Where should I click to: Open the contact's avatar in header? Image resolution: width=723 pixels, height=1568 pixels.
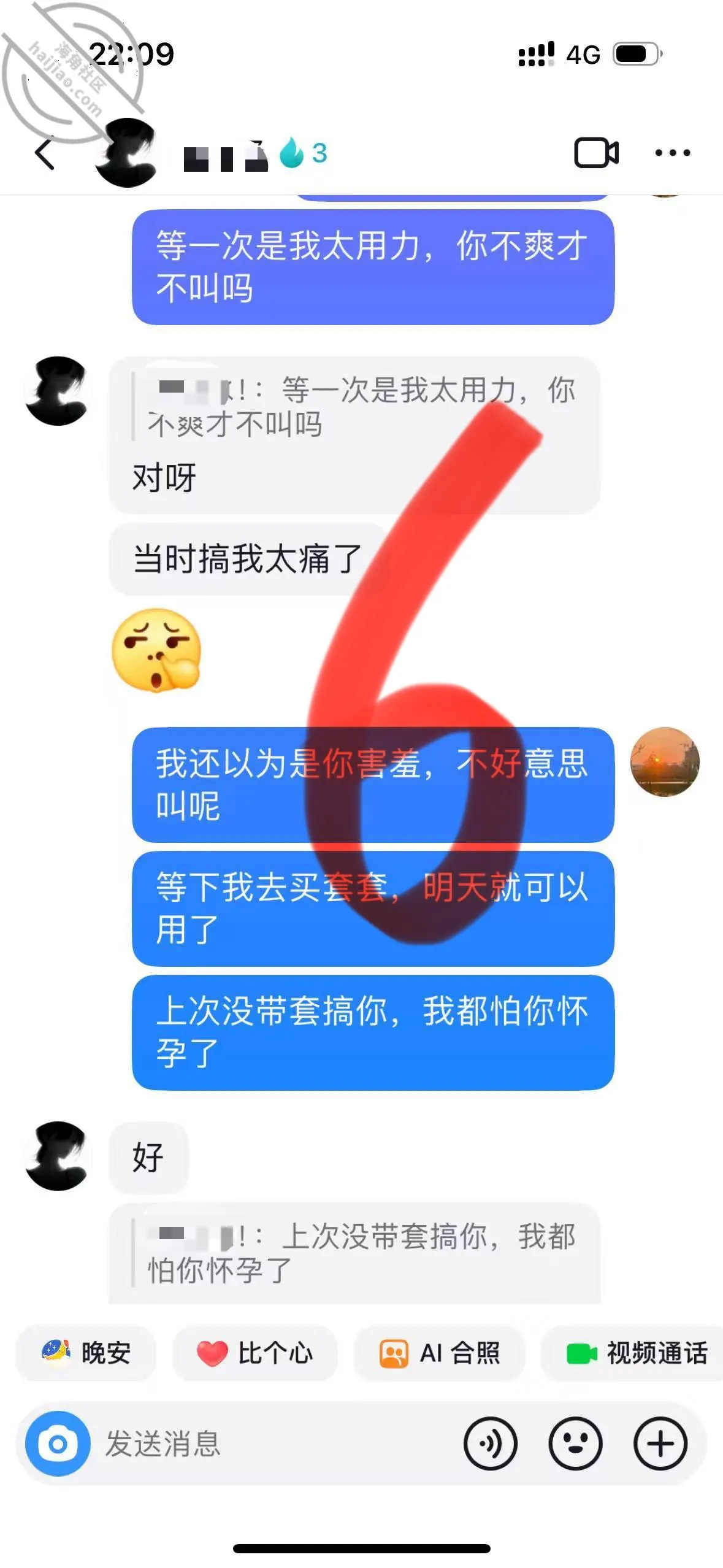pyautogui.click(x=126, y=153)
